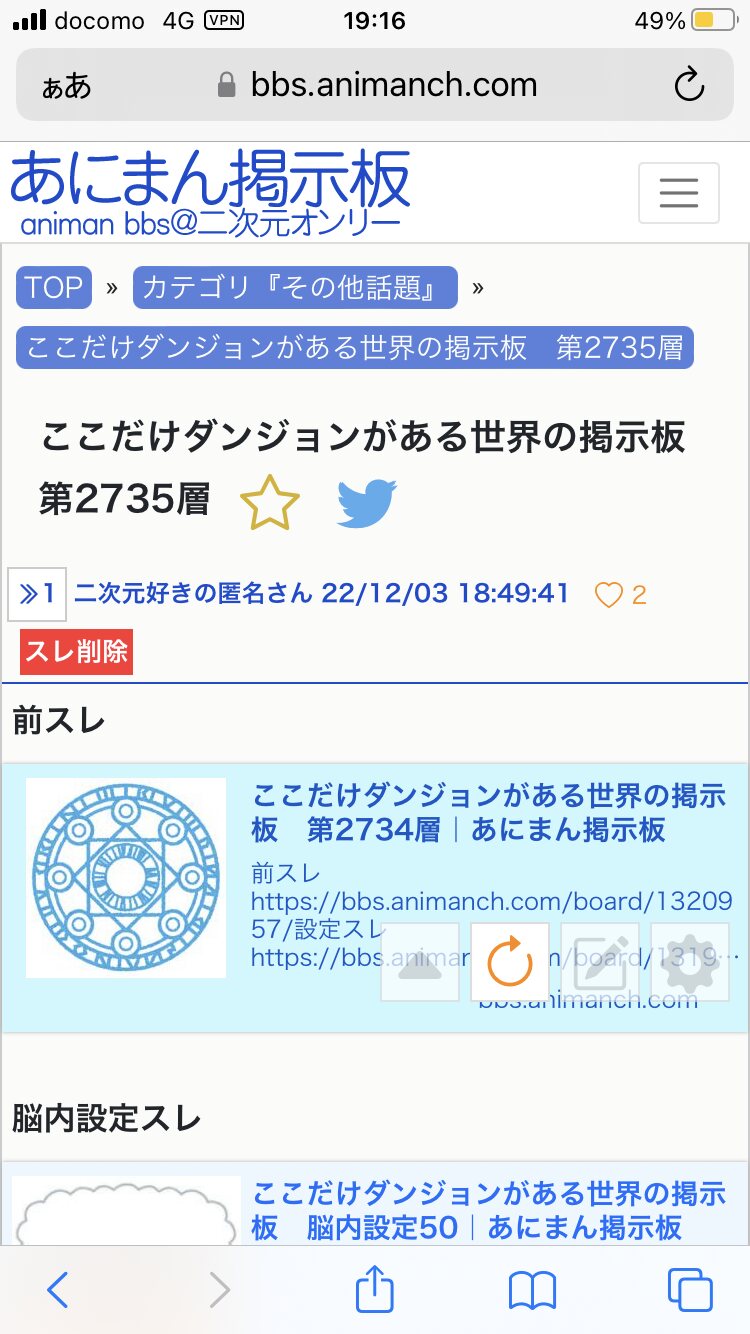
Task: Reload the page from the address bar
Action: (x=689, y=86)
